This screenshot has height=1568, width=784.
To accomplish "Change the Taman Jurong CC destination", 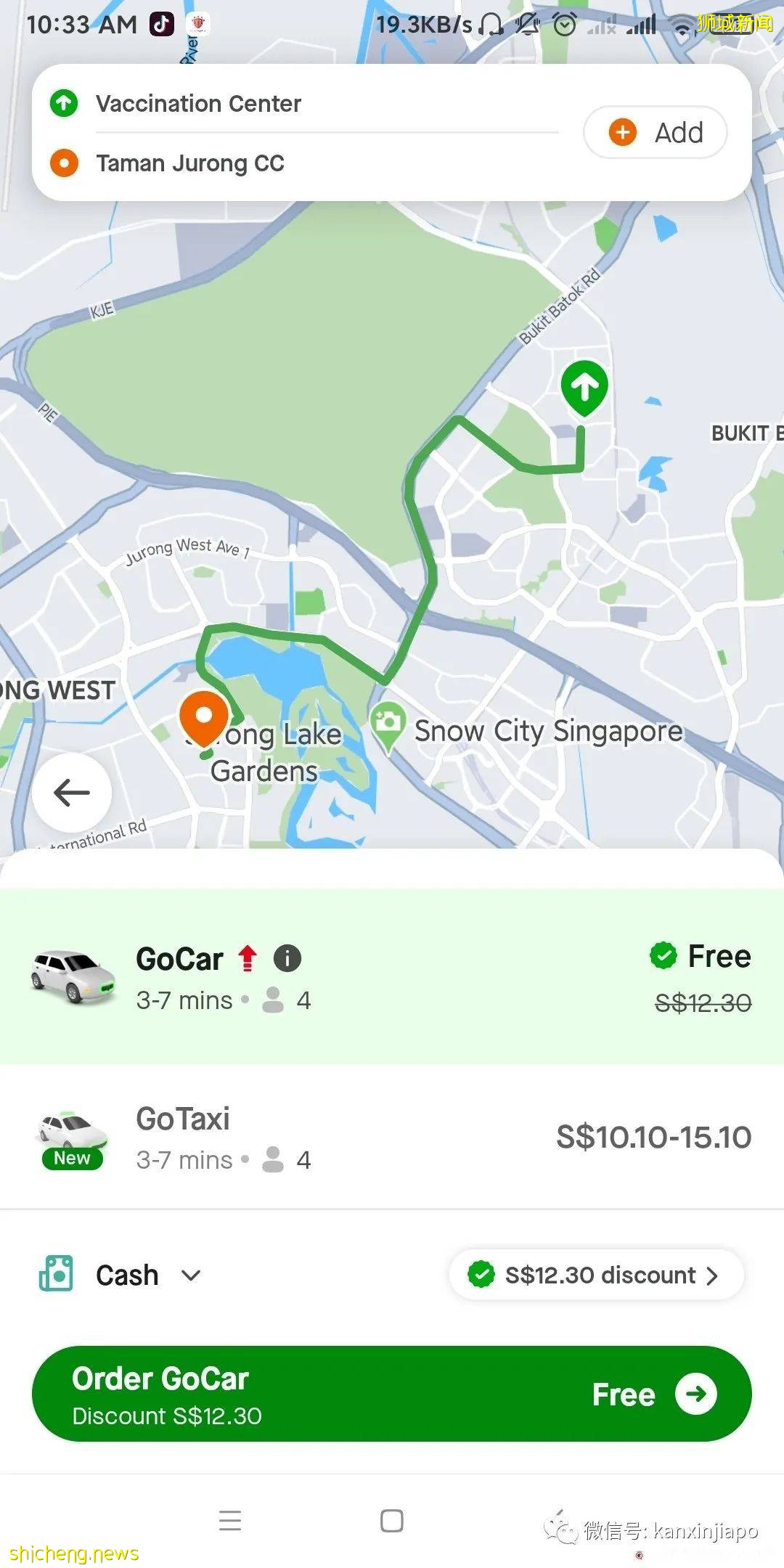I will coord(190,163).
